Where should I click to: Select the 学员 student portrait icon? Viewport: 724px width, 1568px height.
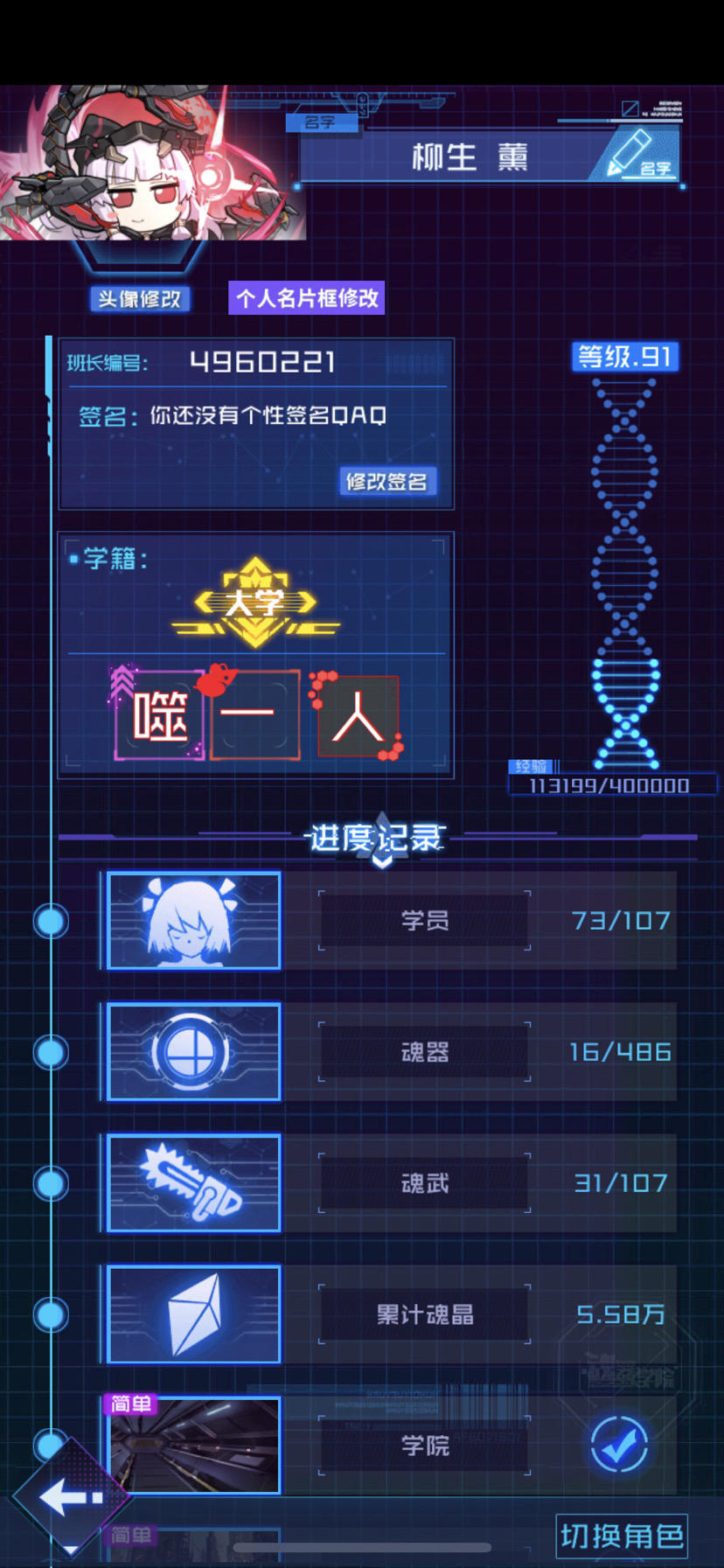pos(192,921)
